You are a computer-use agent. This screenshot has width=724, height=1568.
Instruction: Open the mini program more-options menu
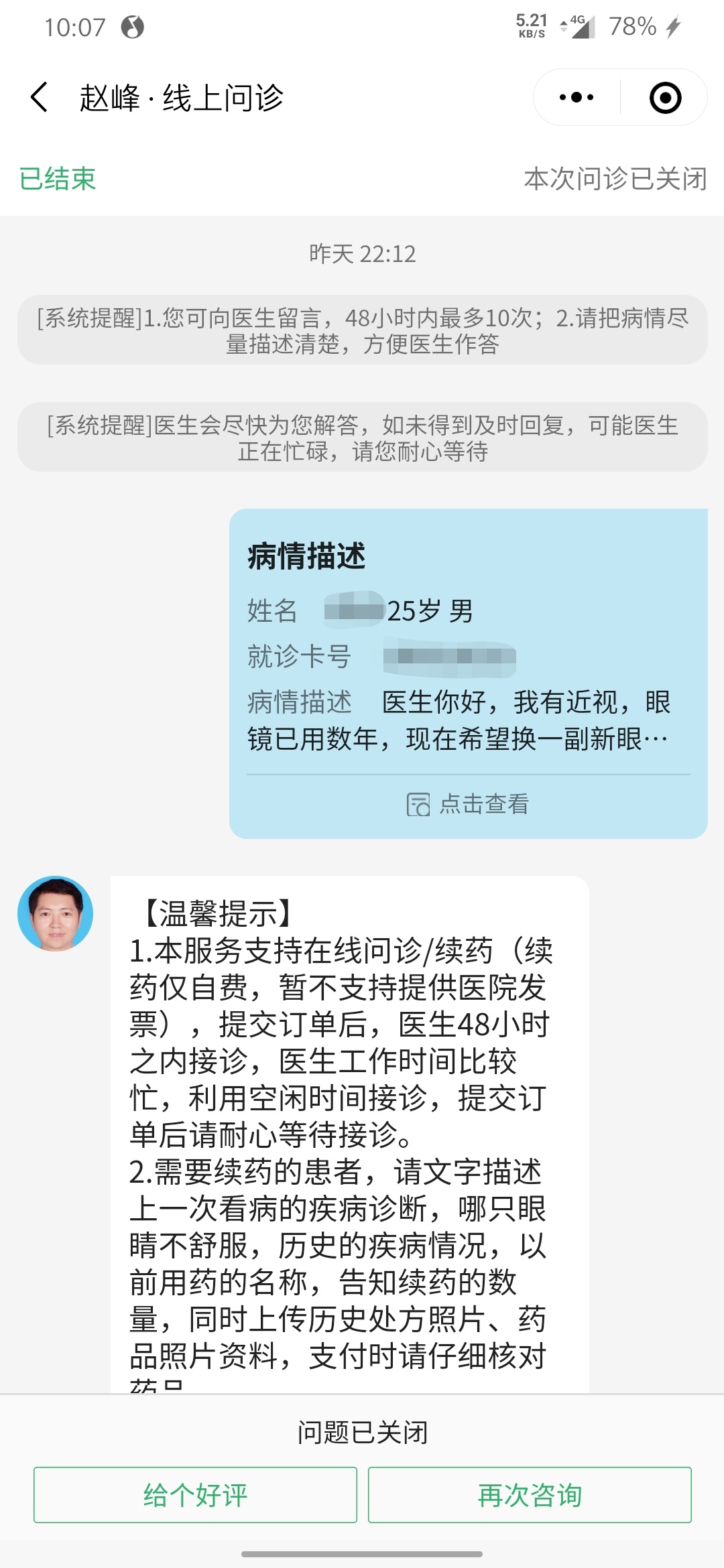[577, 98]
